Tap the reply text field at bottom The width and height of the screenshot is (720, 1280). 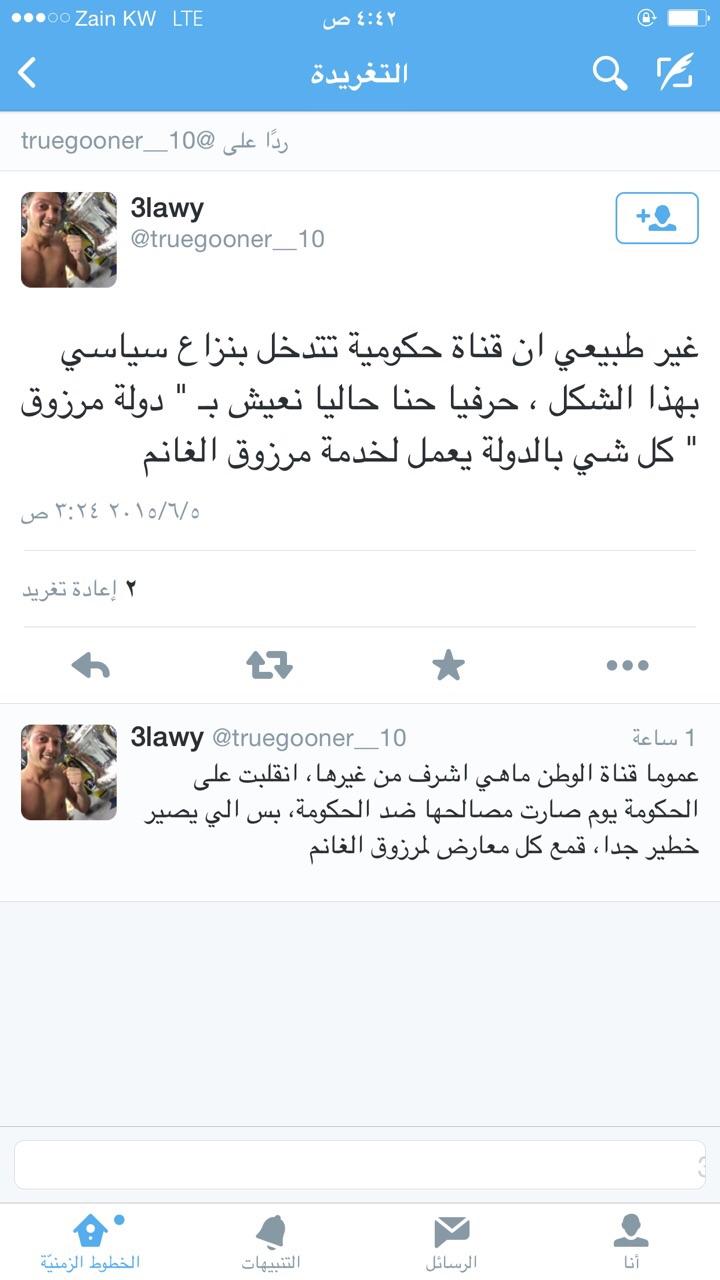(360, 1165)
